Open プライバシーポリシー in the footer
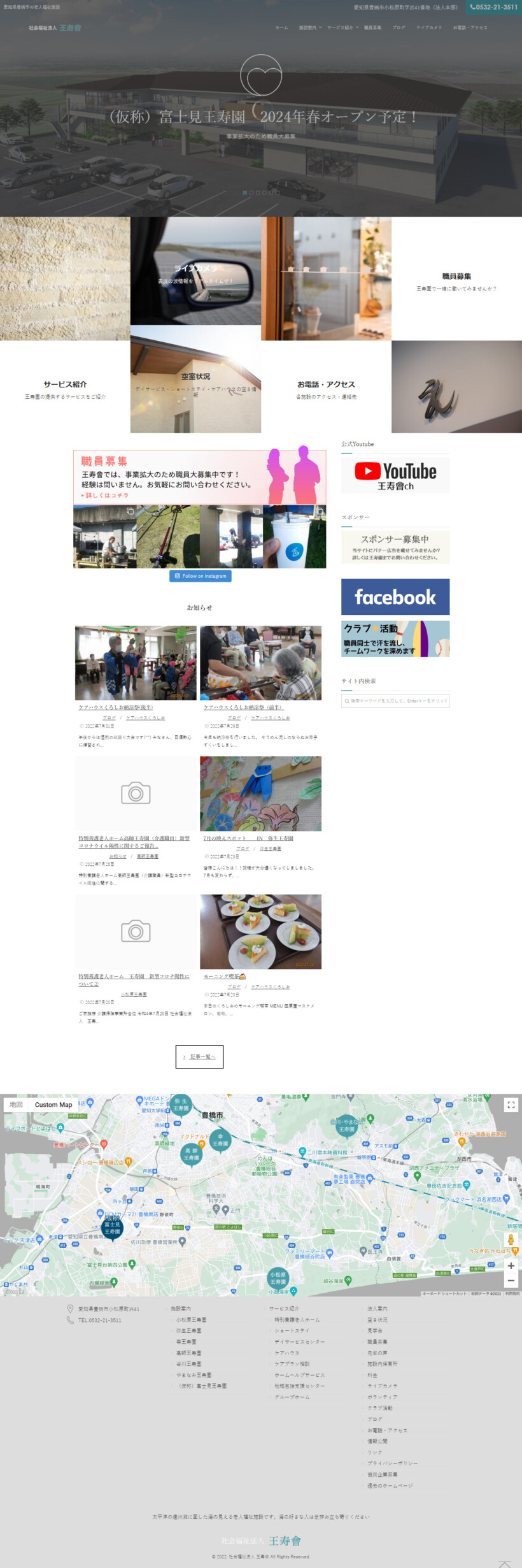The image size is (522, 1568). click(x=392, y=1463)
